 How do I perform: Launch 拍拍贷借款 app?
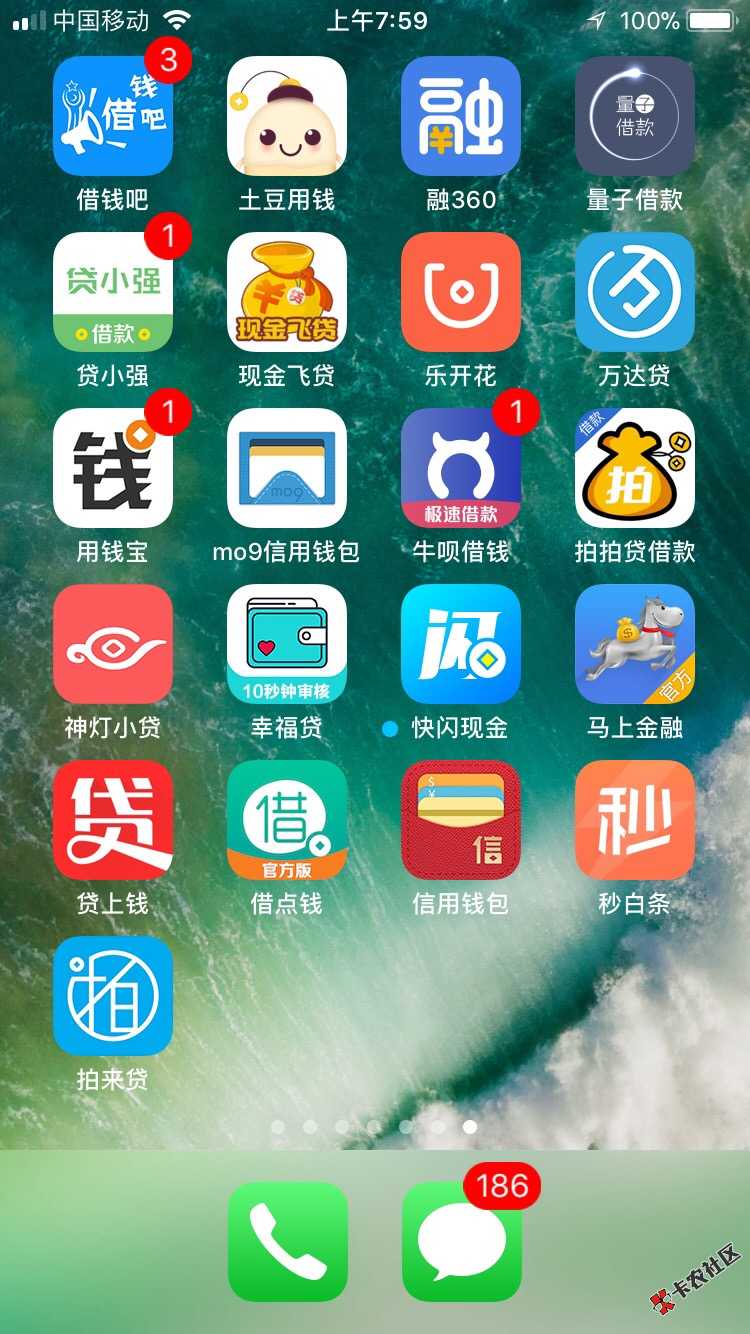click(635, 468)
